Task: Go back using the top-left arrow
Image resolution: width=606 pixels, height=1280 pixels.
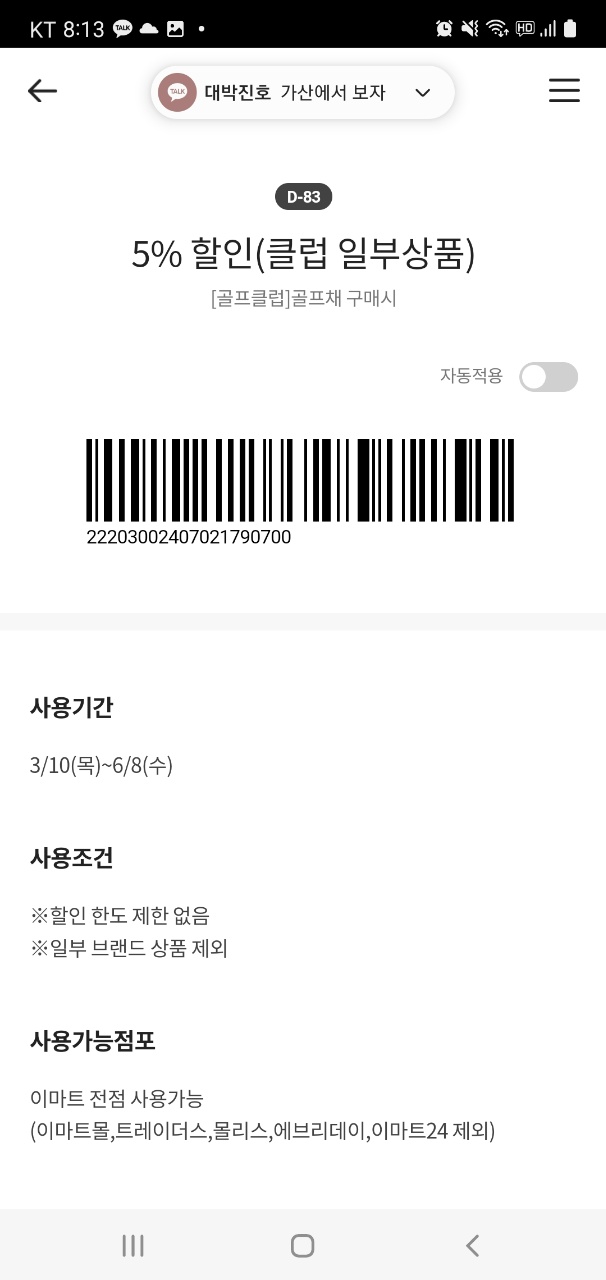Action: pyautogui.click(x=42, y=91)
